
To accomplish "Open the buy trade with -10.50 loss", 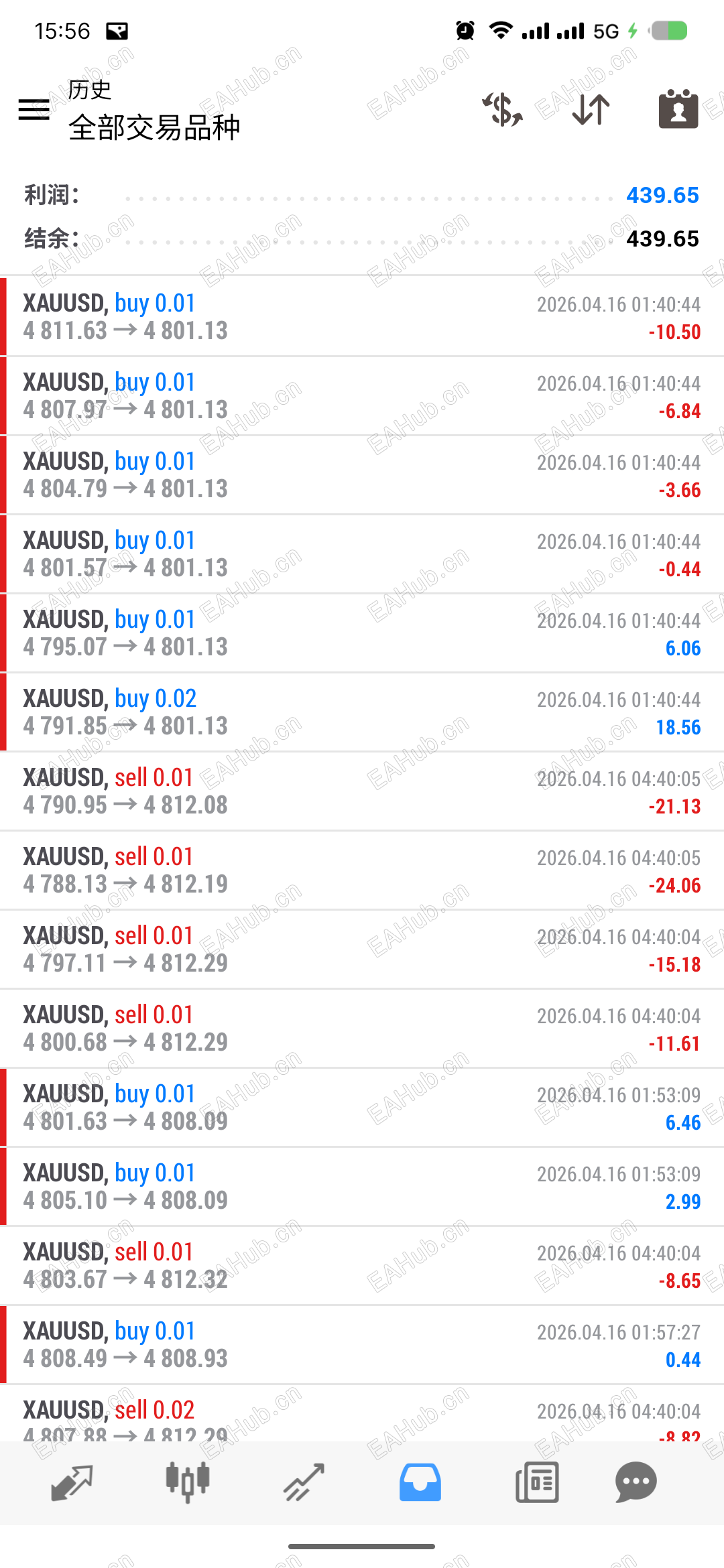I will click(362, 316).
